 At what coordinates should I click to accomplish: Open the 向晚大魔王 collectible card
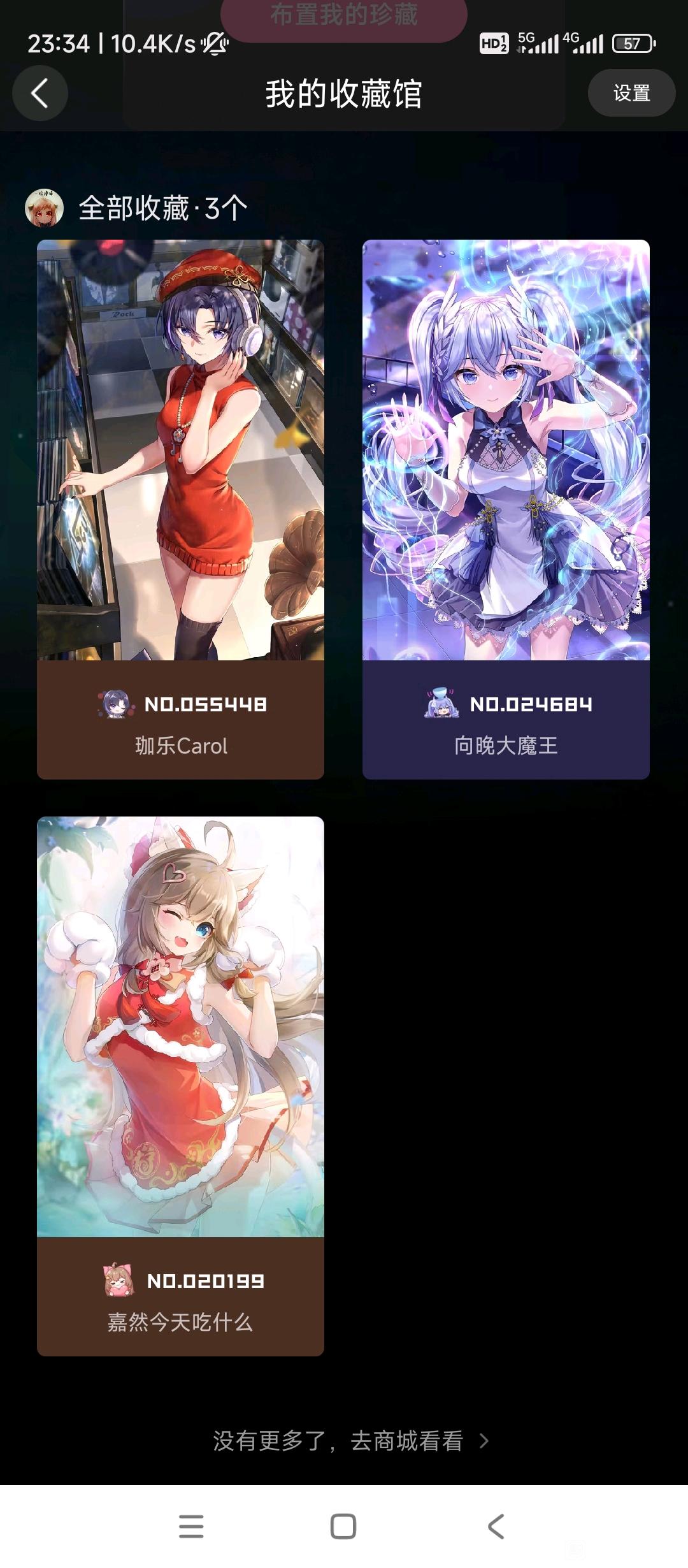pyautogui.click(x=506, y=509)
